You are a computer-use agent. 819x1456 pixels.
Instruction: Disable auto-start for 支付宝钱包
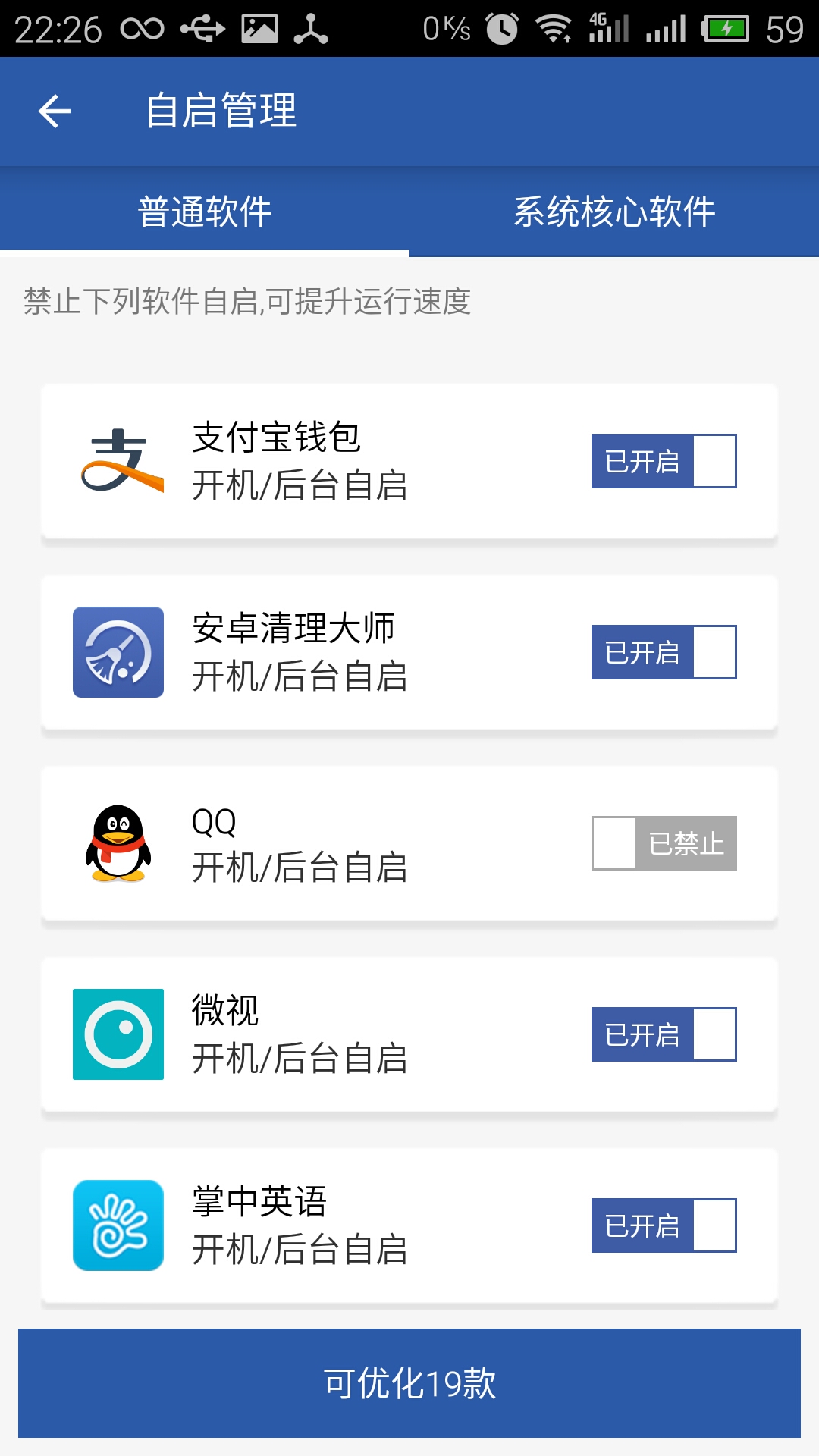(664, 461)
